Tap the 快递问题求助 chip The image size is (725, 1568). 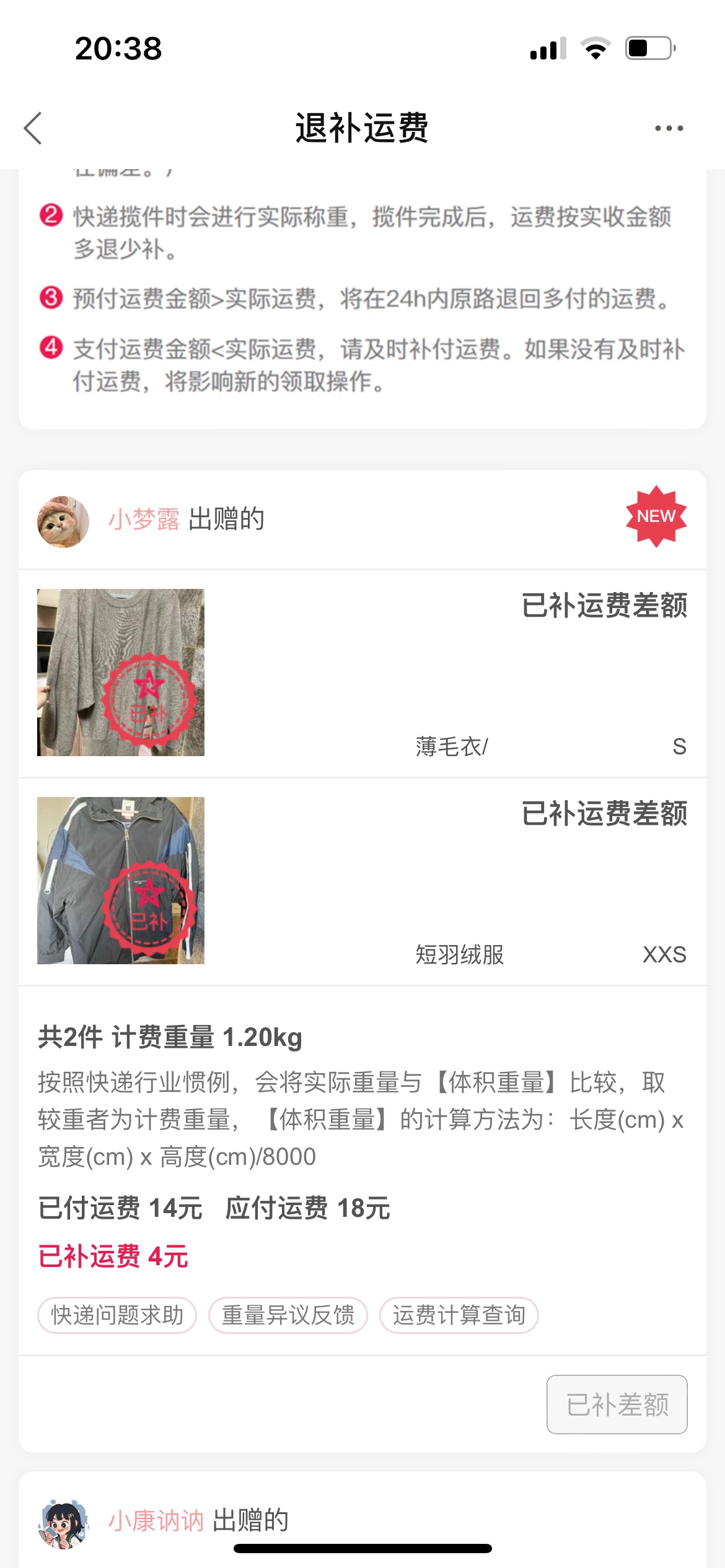pos(117,1315)
